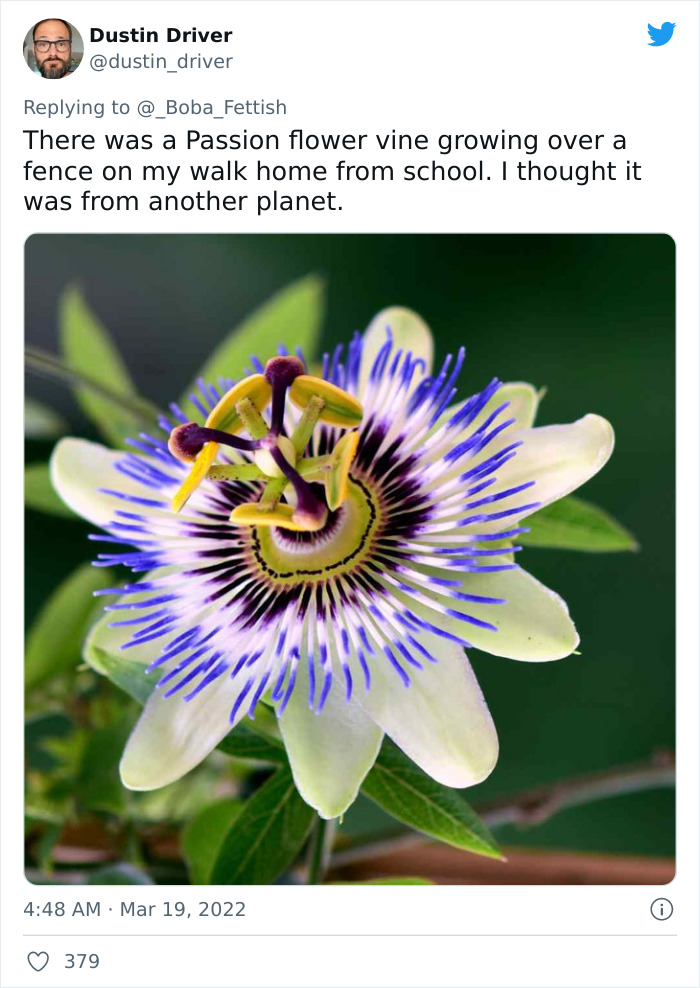Open the Twitter bird icon
The width and height of the screenshot is (700, 988).
661,35
